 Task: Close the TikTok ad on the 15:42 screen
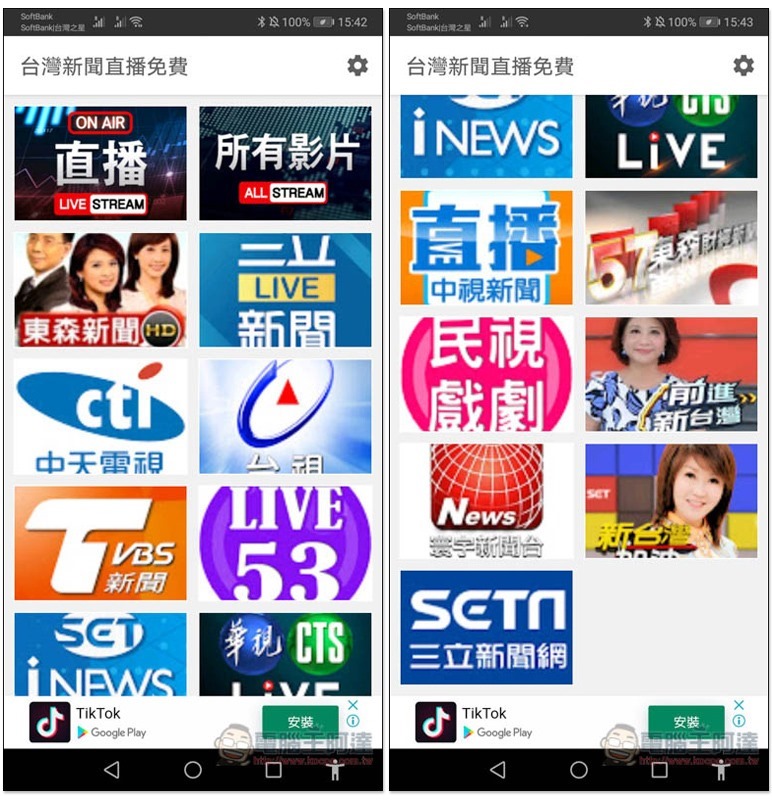pyautogui.click(x=353, y=705)
